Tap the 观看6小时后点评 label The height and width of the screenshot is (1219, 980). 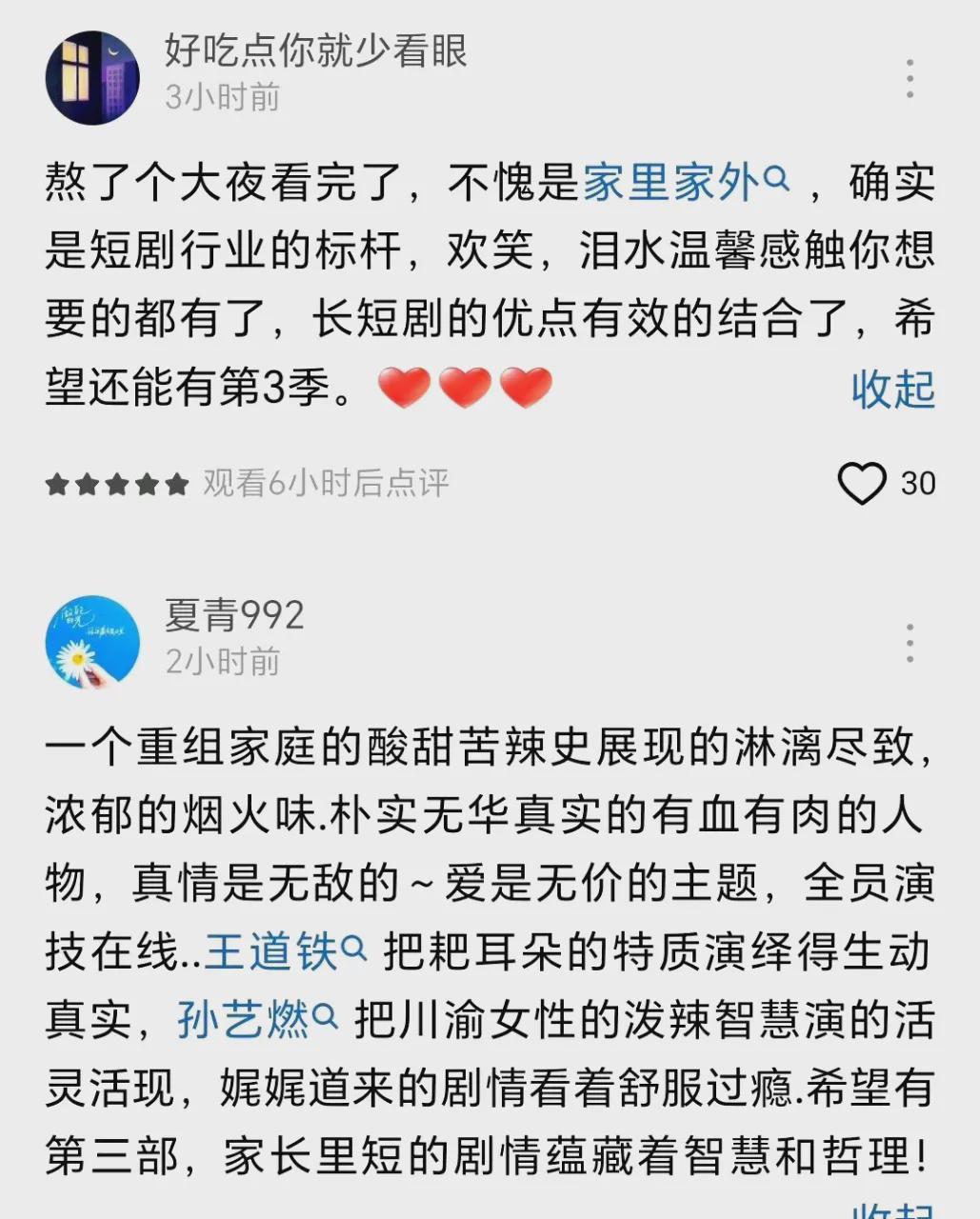click(324, 484)
